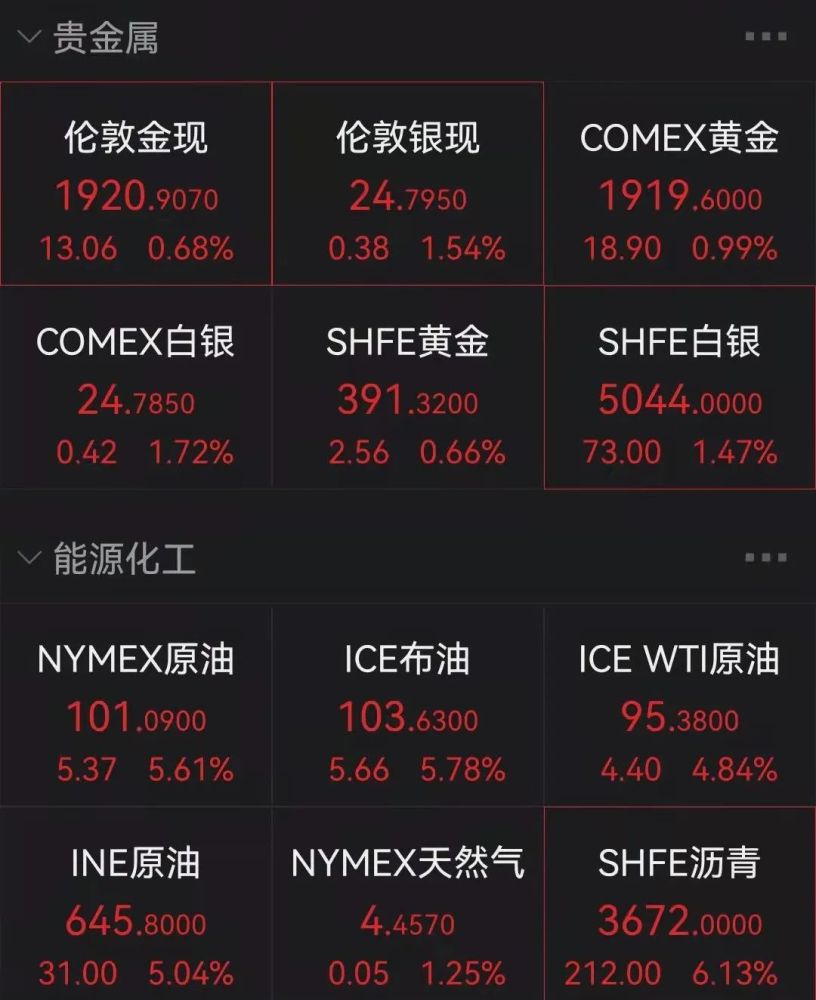View ICE布油 details

click(408, 706)
